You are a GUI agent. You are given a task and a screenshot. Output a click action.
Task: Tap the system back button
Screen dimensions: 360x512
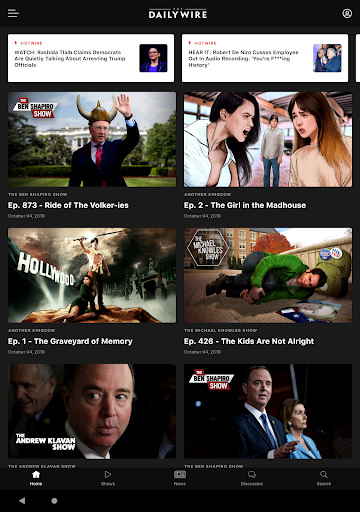point(22,501)
